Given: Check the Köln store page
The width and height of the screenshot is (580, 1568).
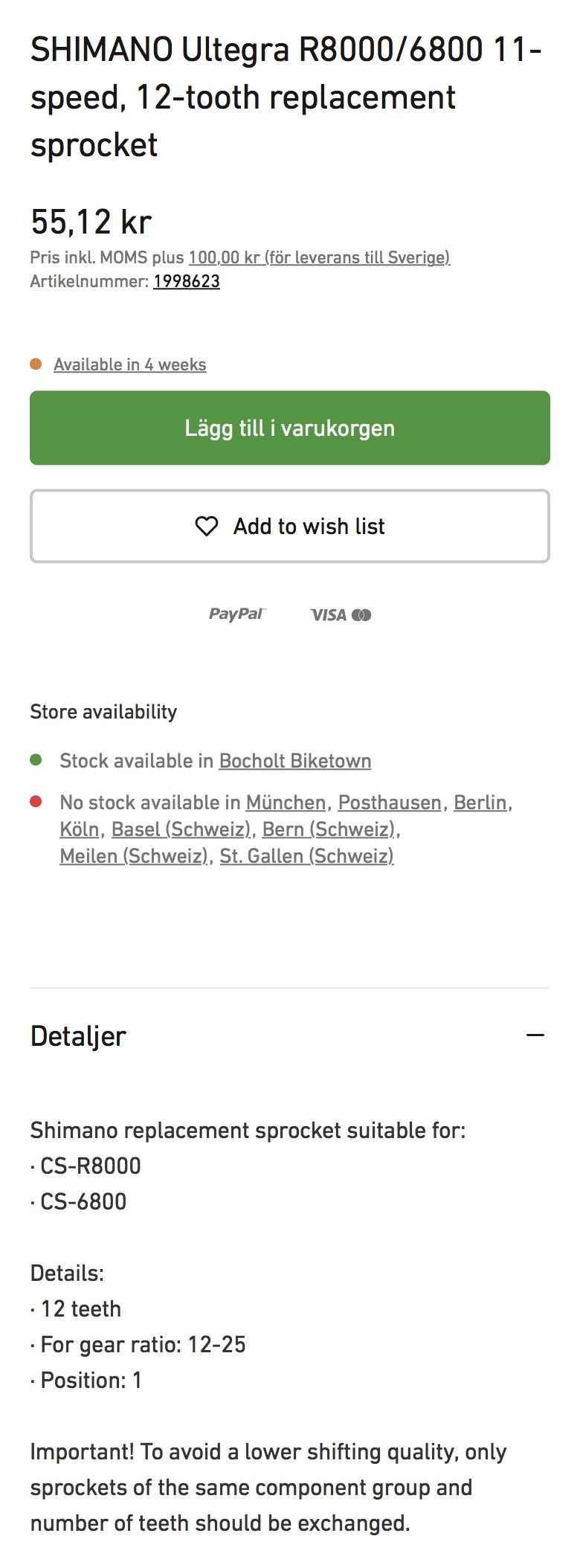Looking at the screenshot, I should (80, 829).
